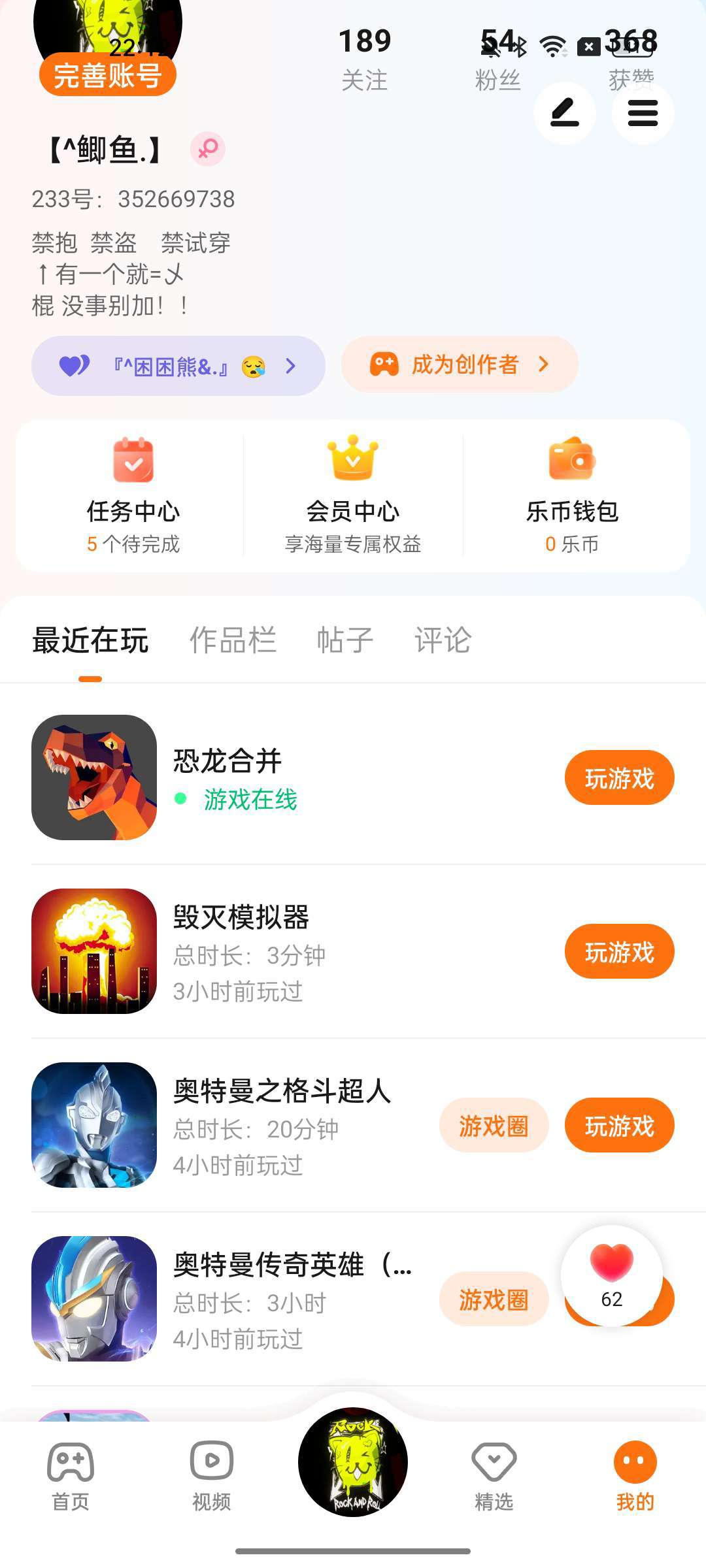Open 游戏圈 for 奥特曼传奇英雄

[494, 1299]
